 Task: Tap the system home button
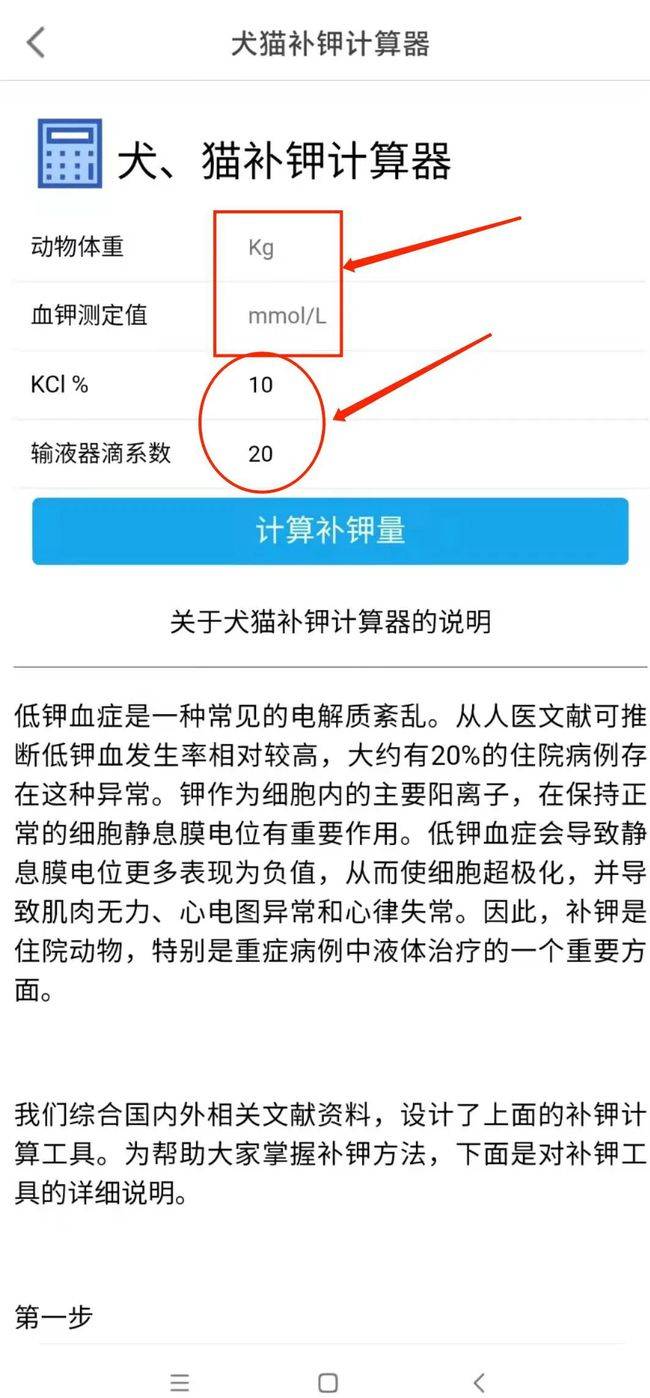point(327,1382)
